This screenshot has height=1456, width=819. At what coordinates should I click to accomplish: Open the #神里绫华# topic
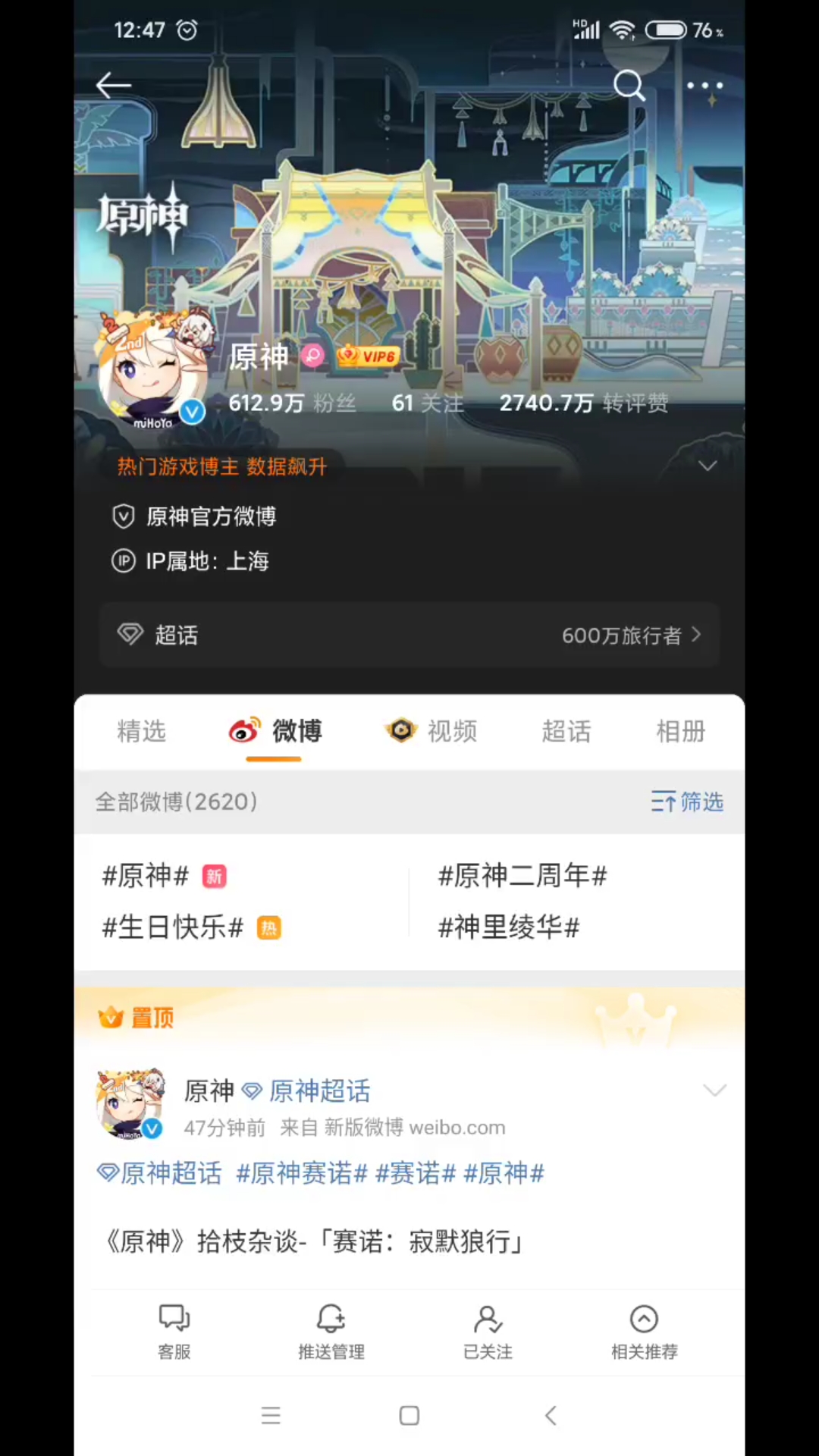(509, 927)
